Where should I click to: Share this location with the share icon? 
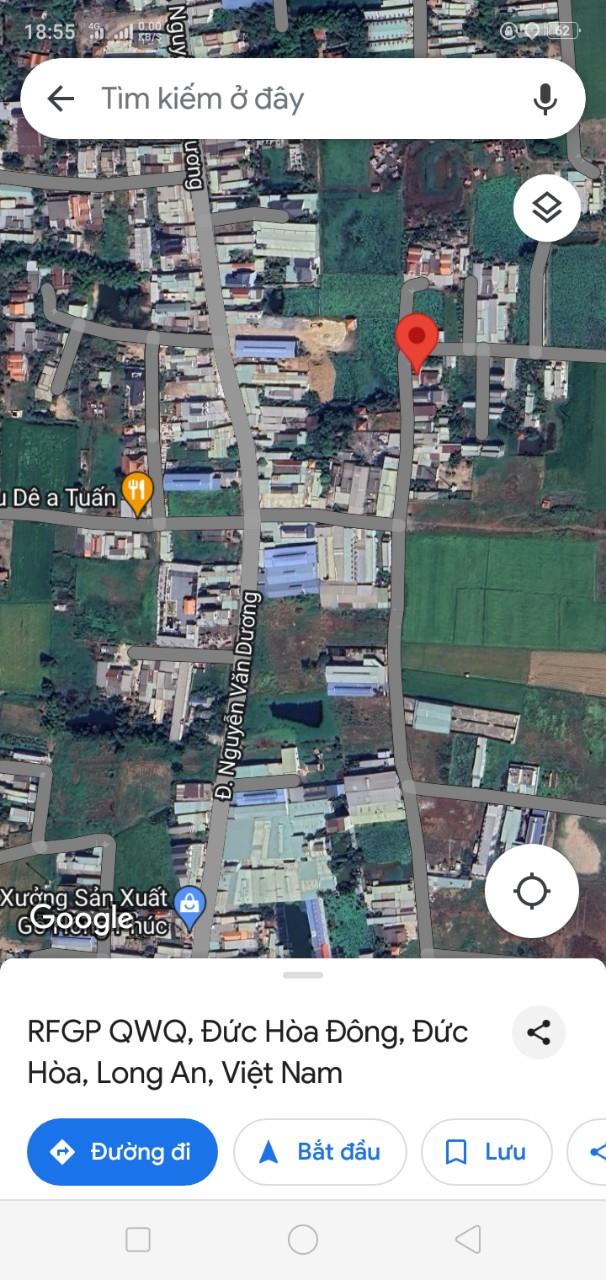click(x=539, y=1032)
